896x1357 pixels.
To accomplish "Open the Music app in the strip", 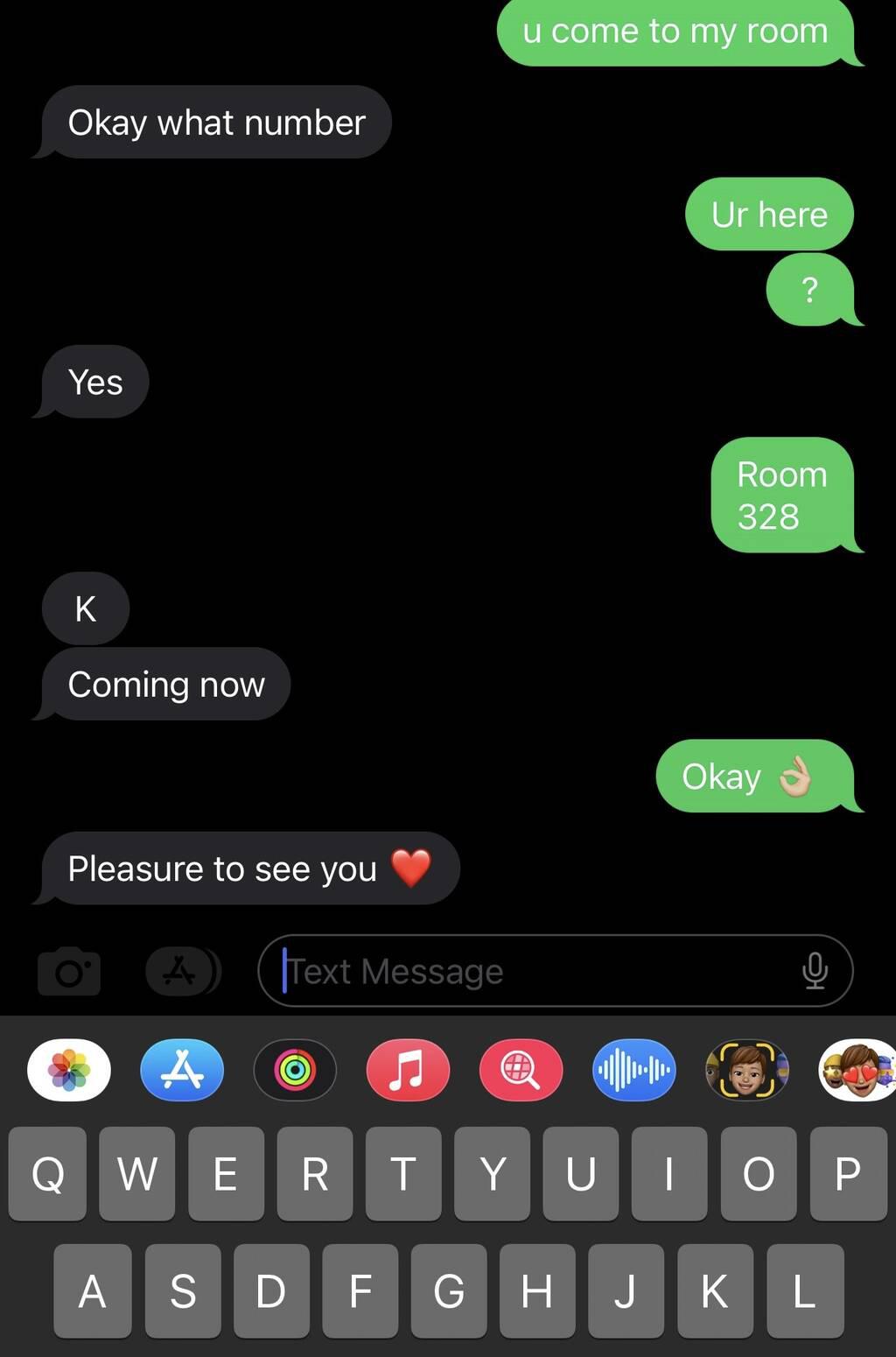I will [408, 1070].
